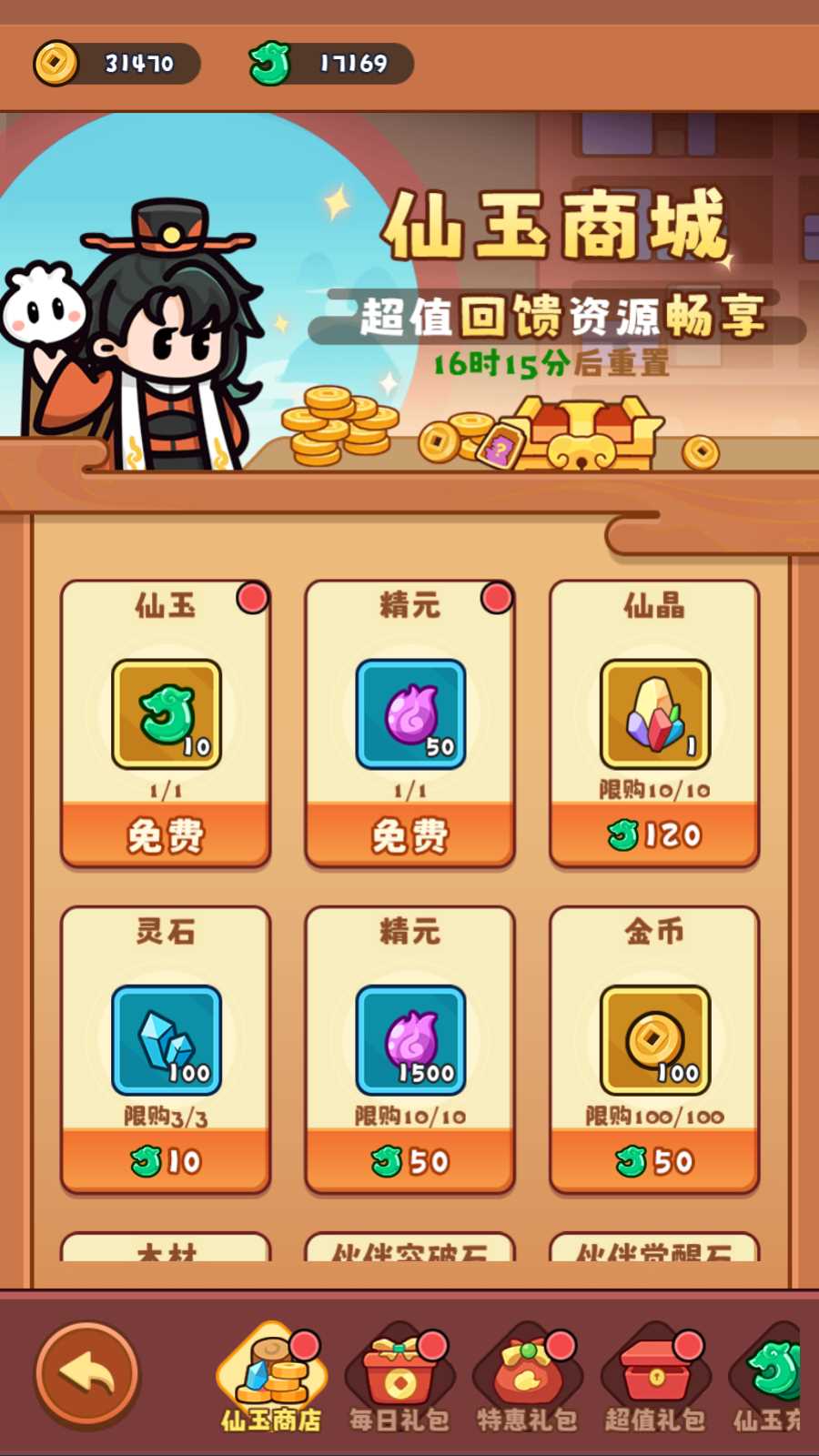Claim the free 仙玉 item
The width and height of the screenshot is (819, 1456).
tap(166, 834)
